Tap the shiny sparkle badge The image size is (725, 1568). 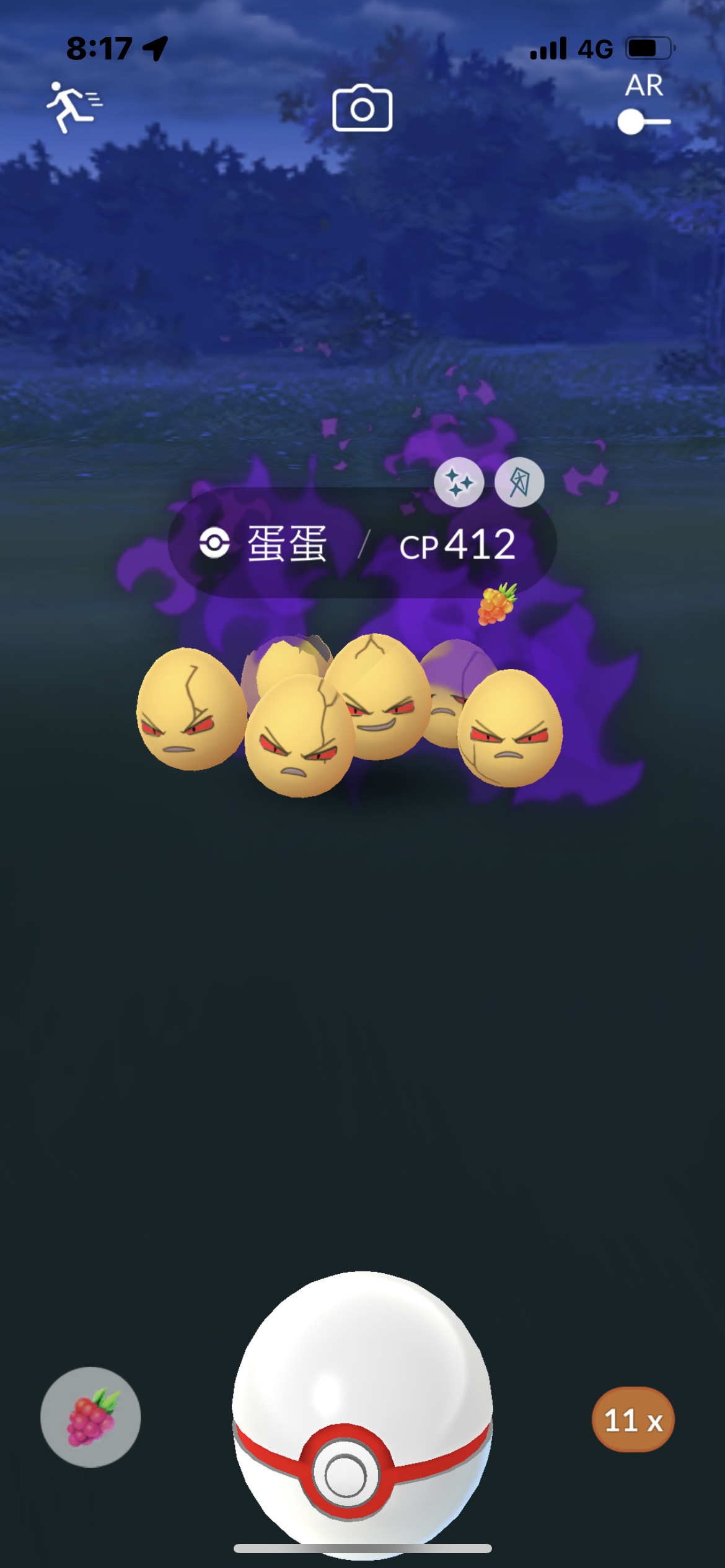[x=459, y=482]
